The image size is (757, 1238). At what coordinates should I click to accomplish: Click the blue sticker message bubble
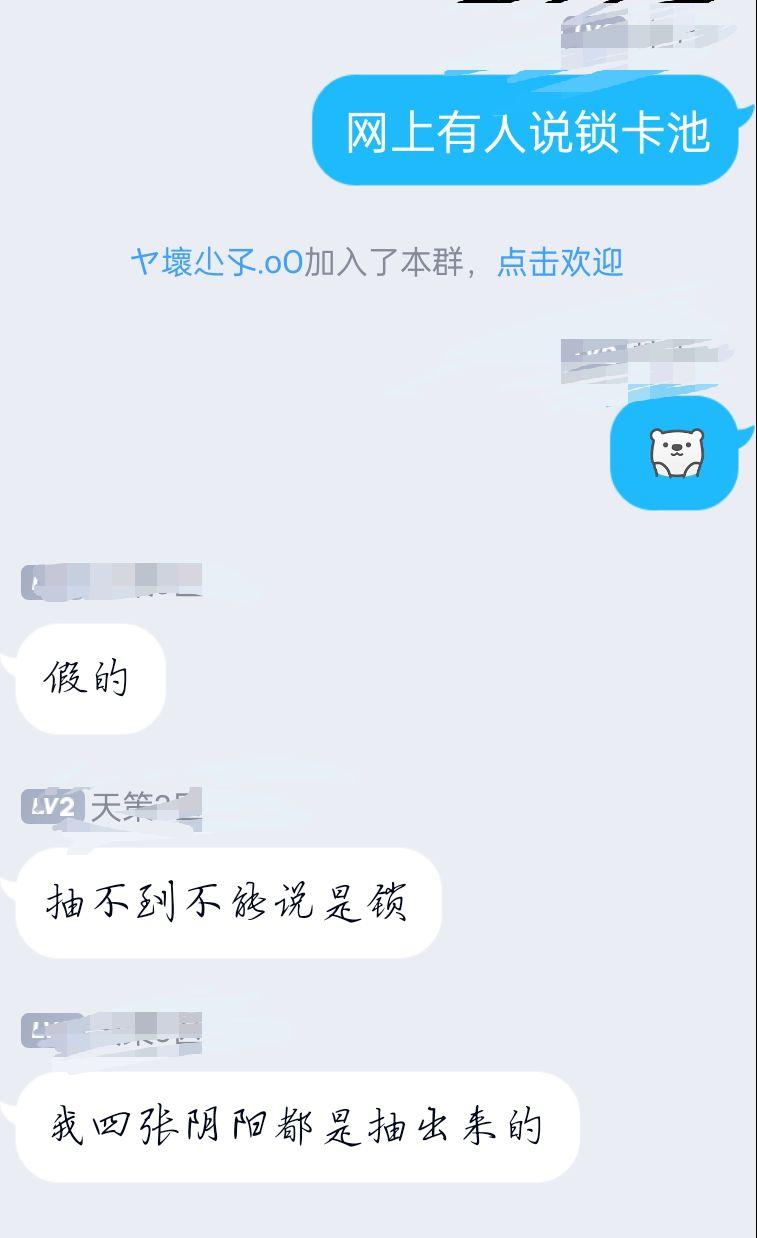tap(675, 451)
